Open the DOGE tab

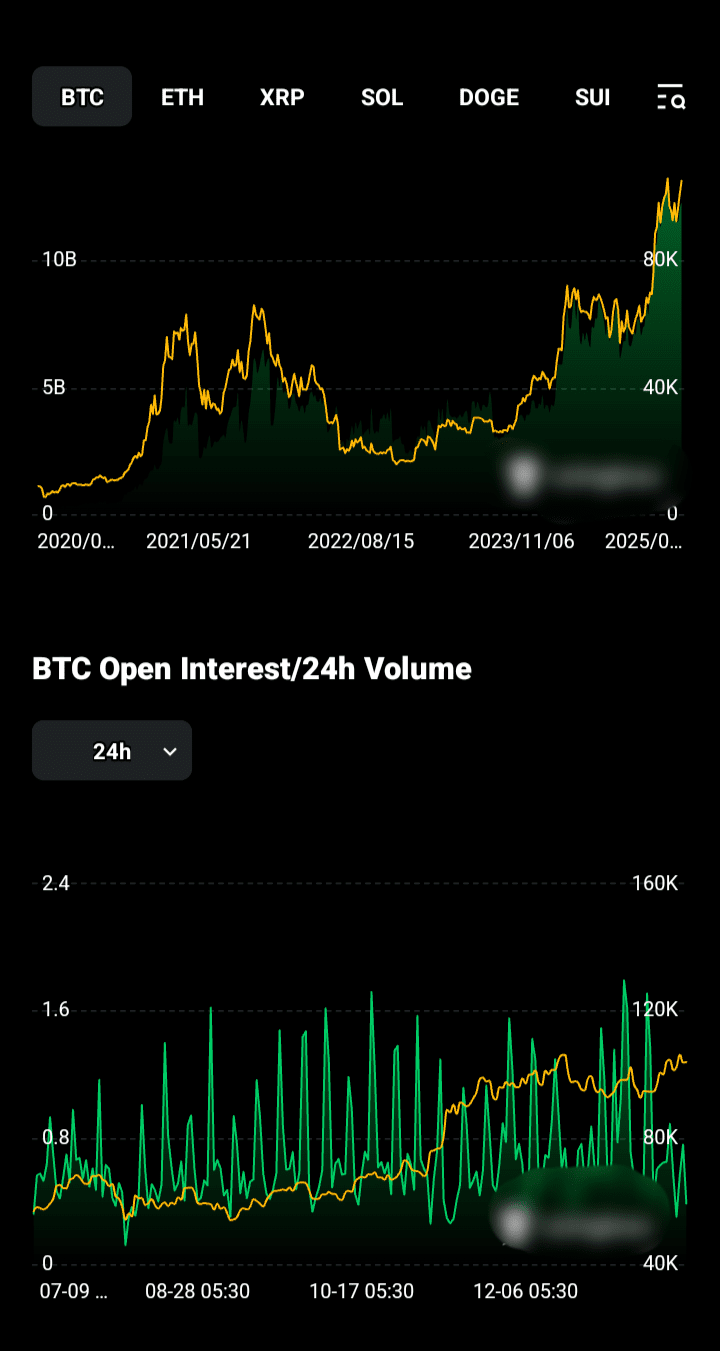489,97
